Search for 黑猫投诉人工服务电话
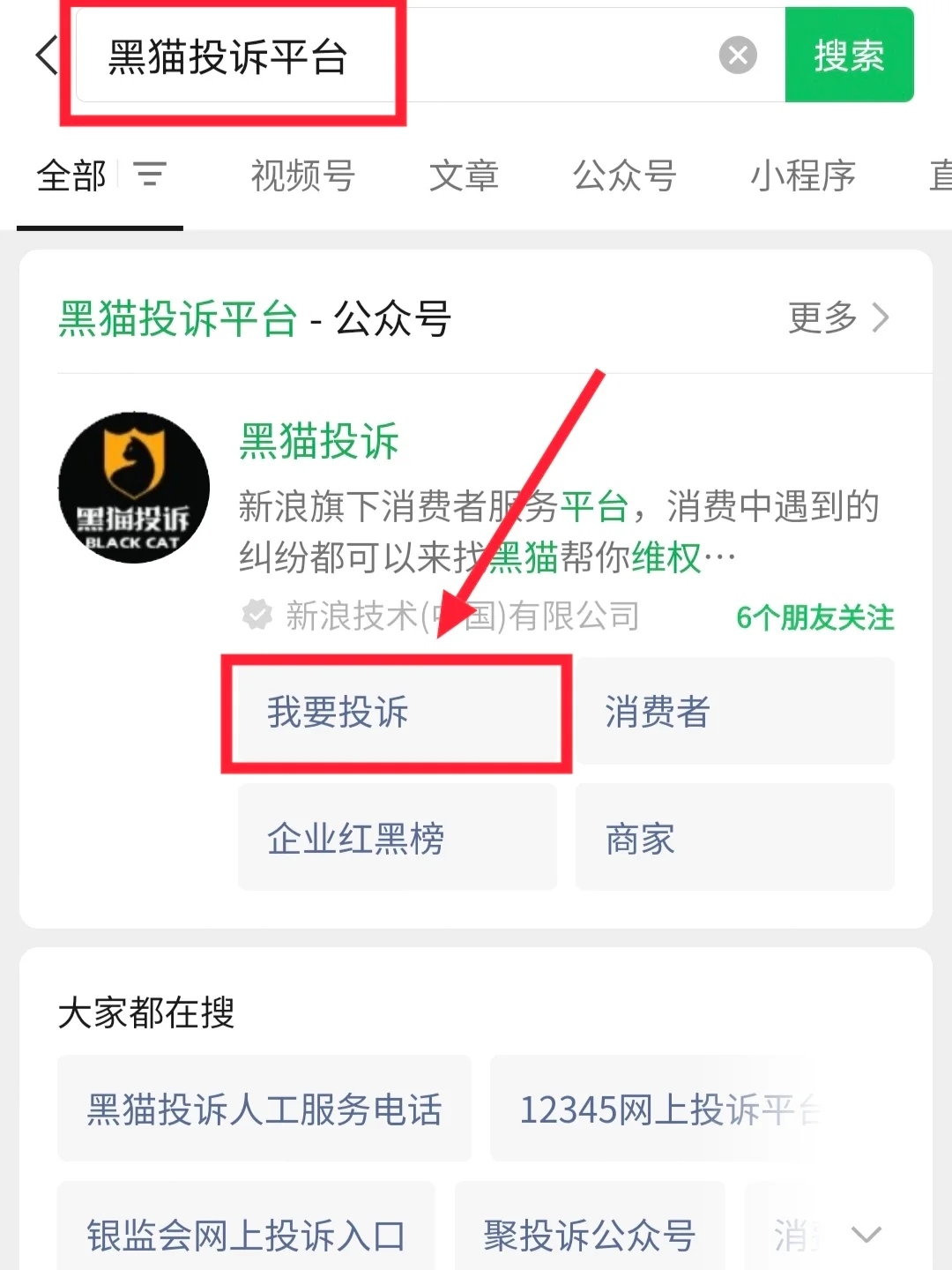This screenshot has height=1270, width=952. pyautogui.click(x=264, y=1109)
